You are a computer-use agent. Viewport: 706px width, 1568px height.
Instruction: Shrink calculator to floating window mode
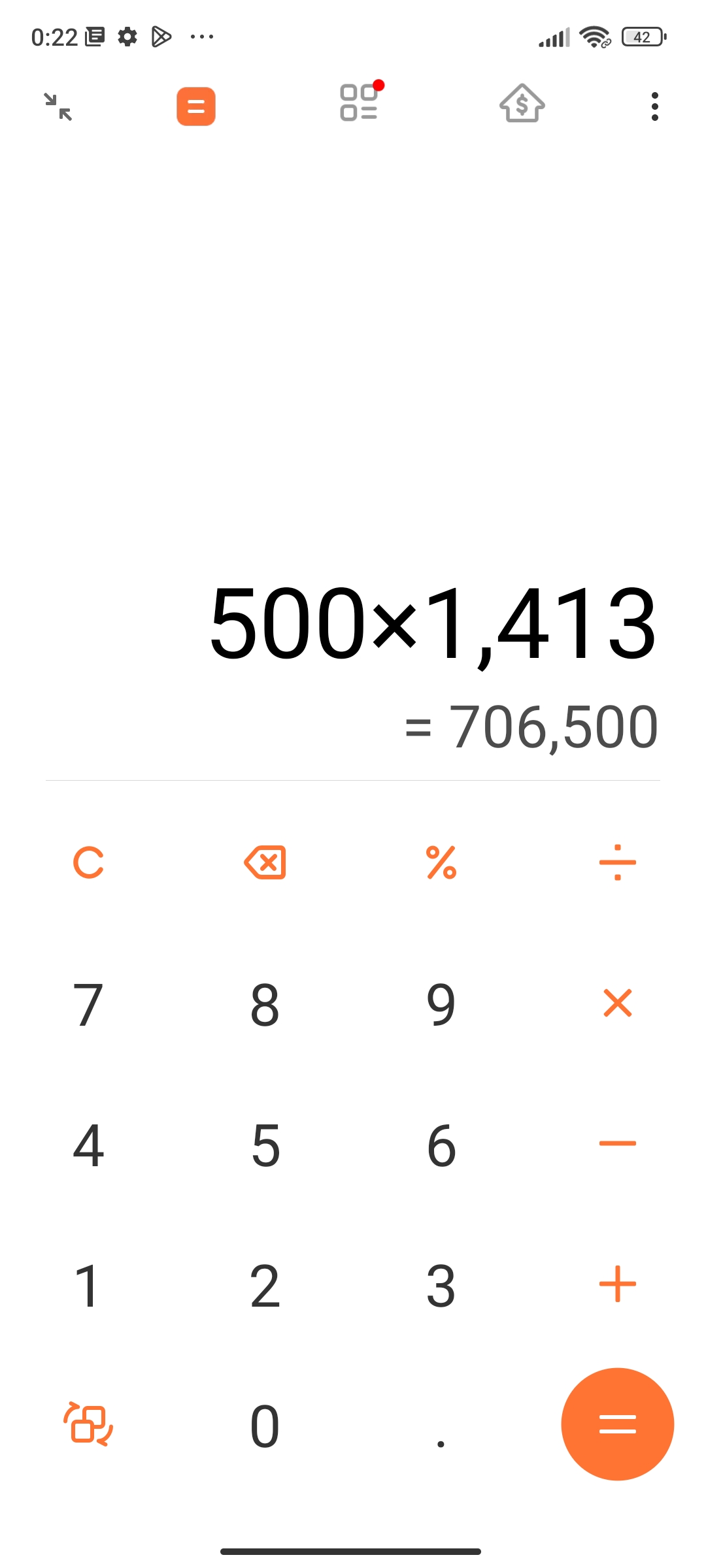(58, 106)
